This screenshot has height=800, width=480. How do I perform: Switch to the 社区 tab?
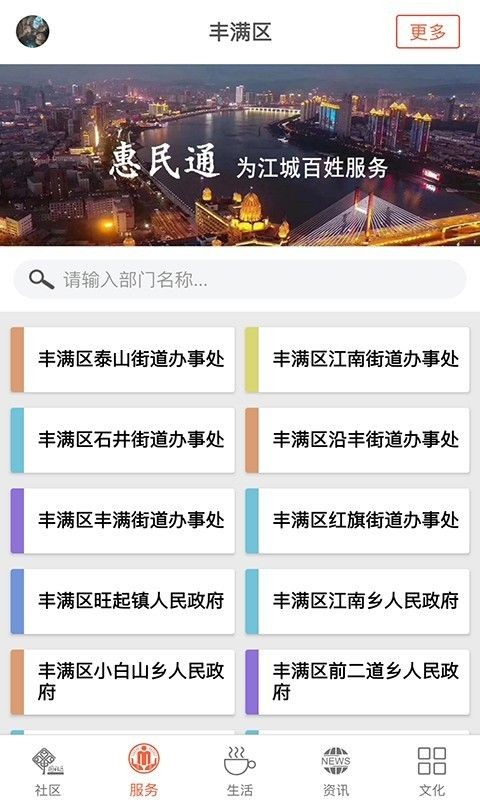(48, 770)
